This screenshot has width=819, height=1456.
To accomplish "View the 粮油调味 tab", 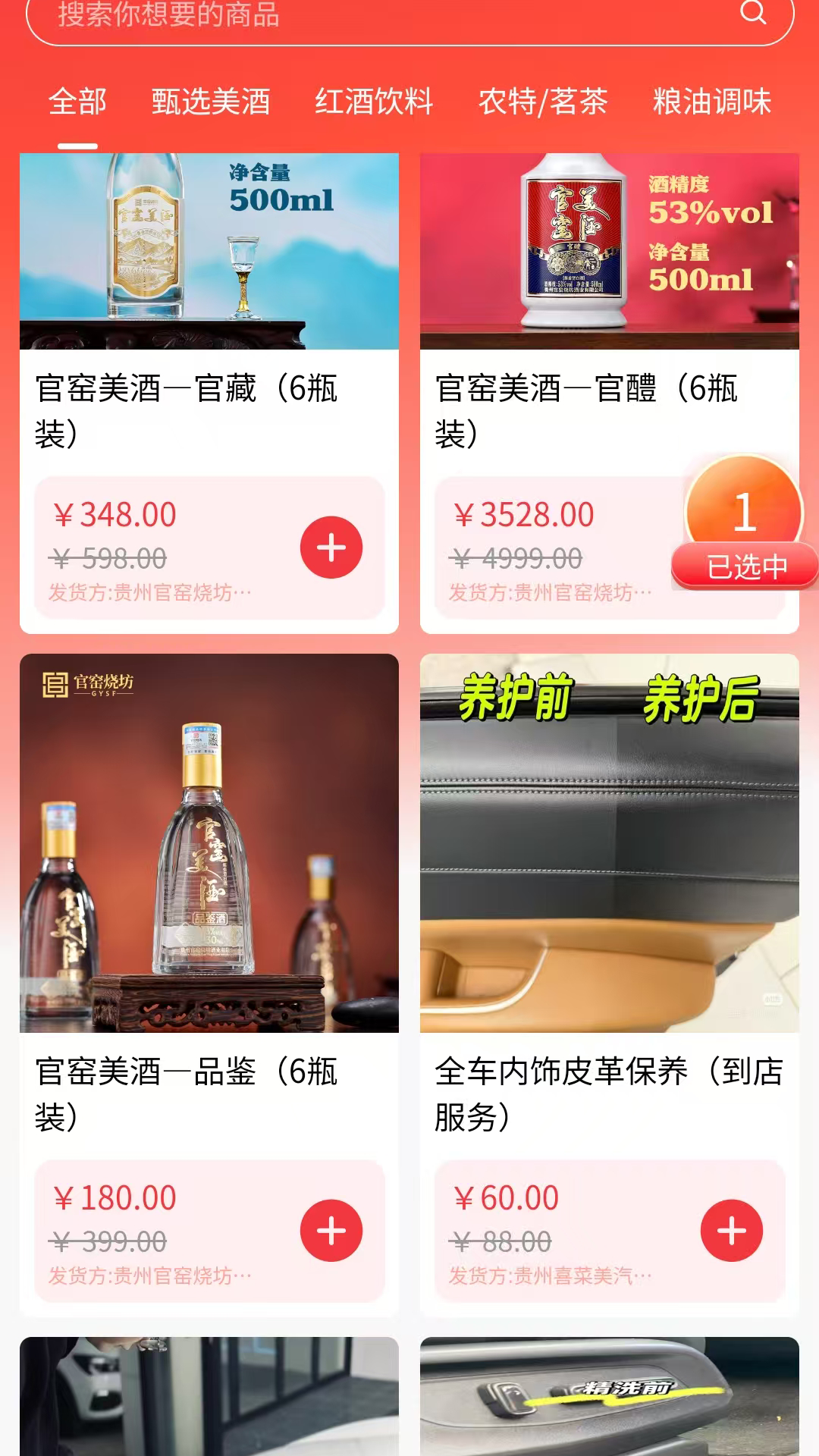I will (711, 101).
